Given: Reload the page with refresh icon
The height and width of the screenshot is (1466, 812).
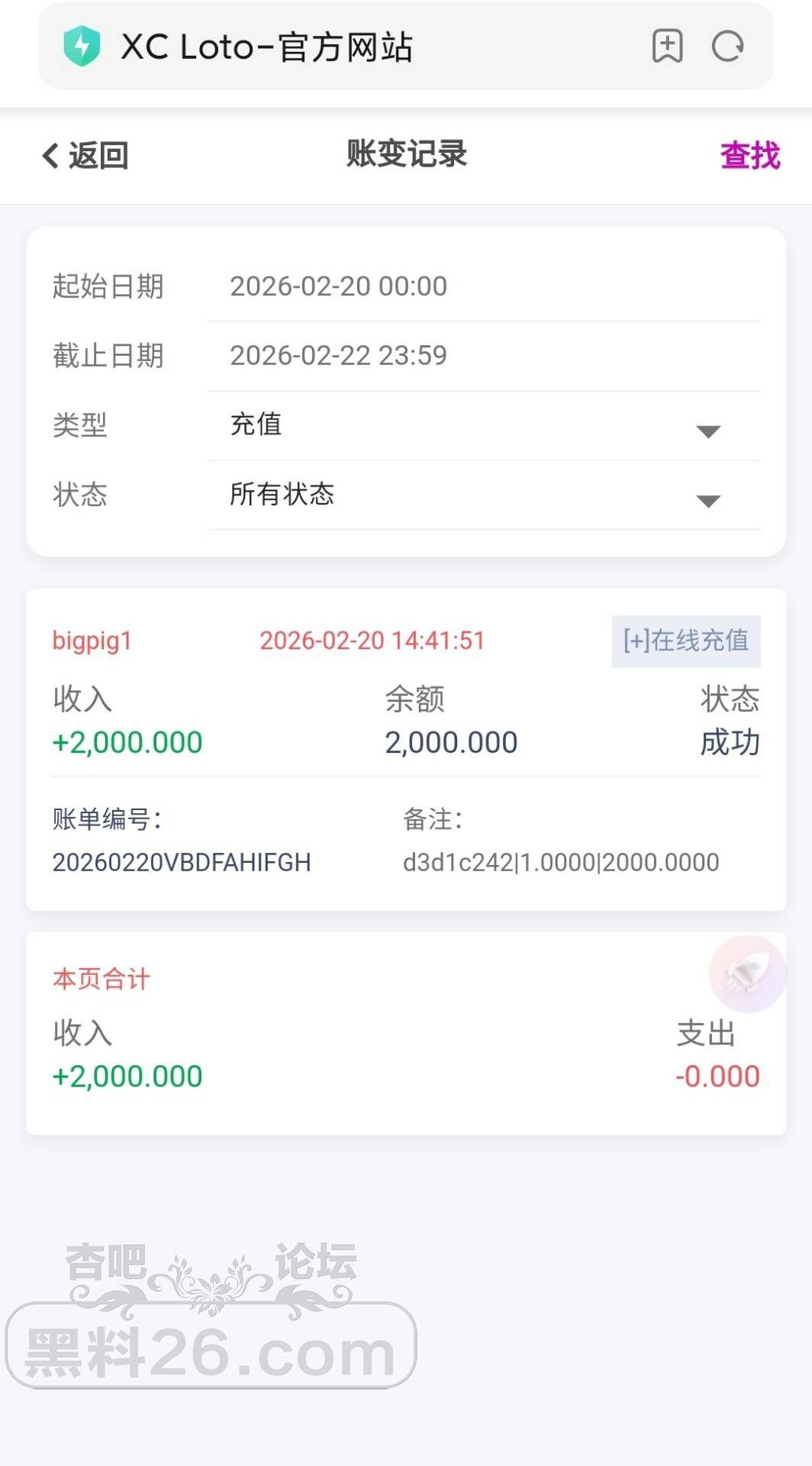Looking at the screenshot, I should coord(727,47).
